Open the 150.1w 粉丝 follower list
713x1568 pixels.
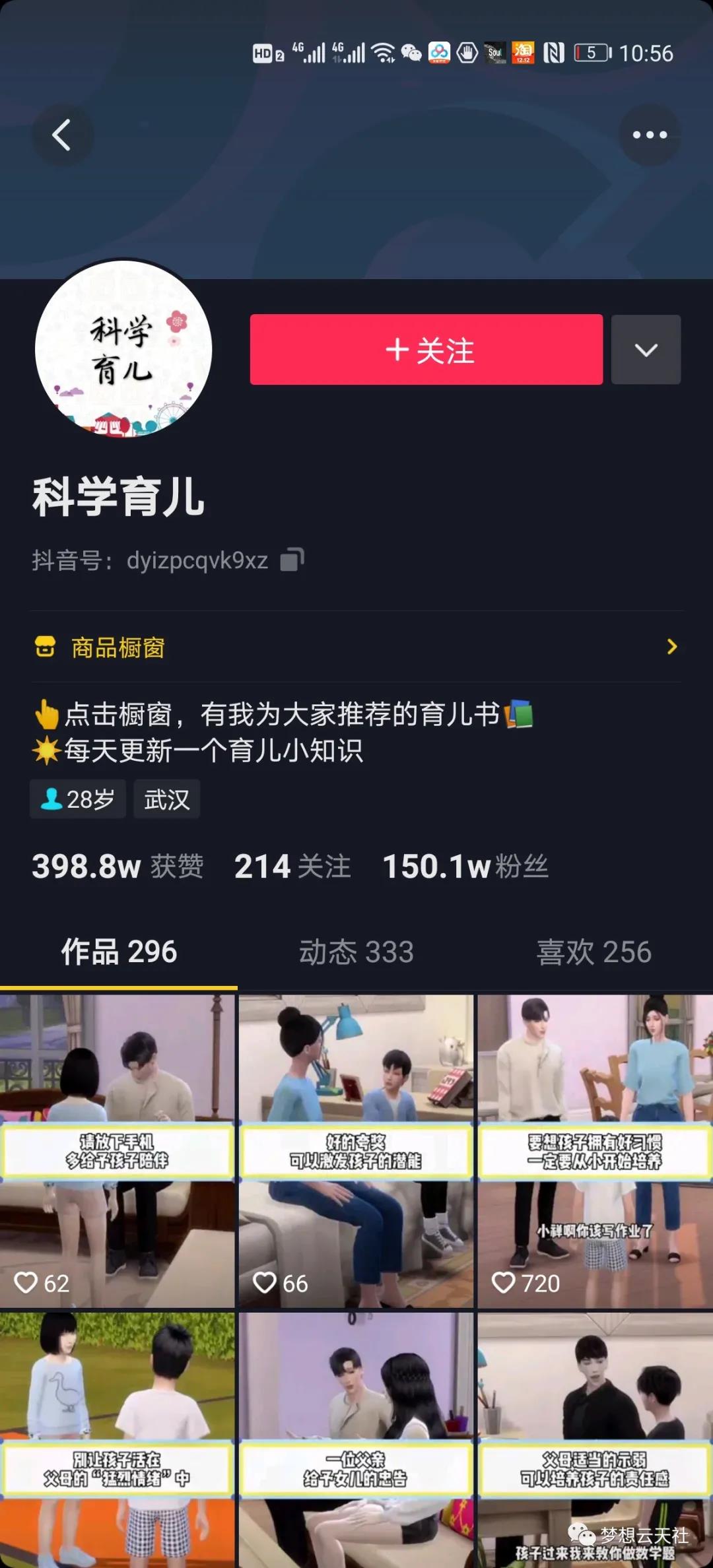point(466,866)
